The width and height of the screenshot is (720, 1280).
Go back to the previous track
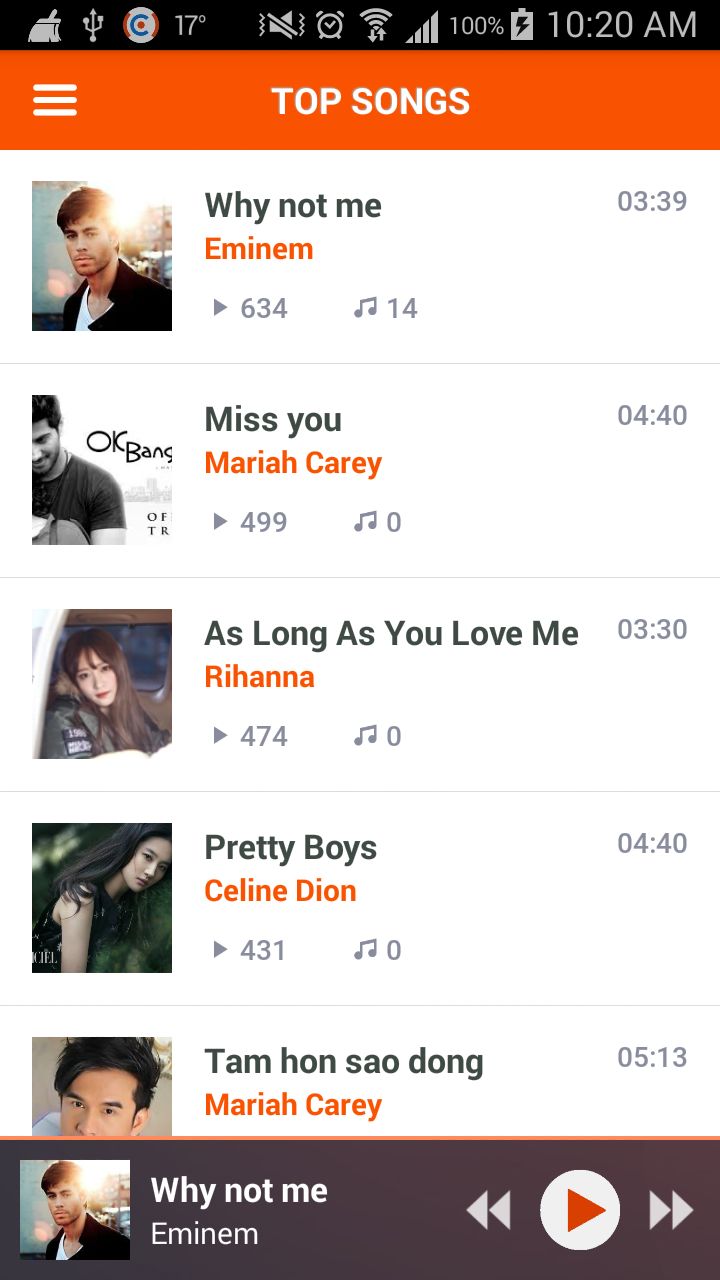pos(489,1211)
